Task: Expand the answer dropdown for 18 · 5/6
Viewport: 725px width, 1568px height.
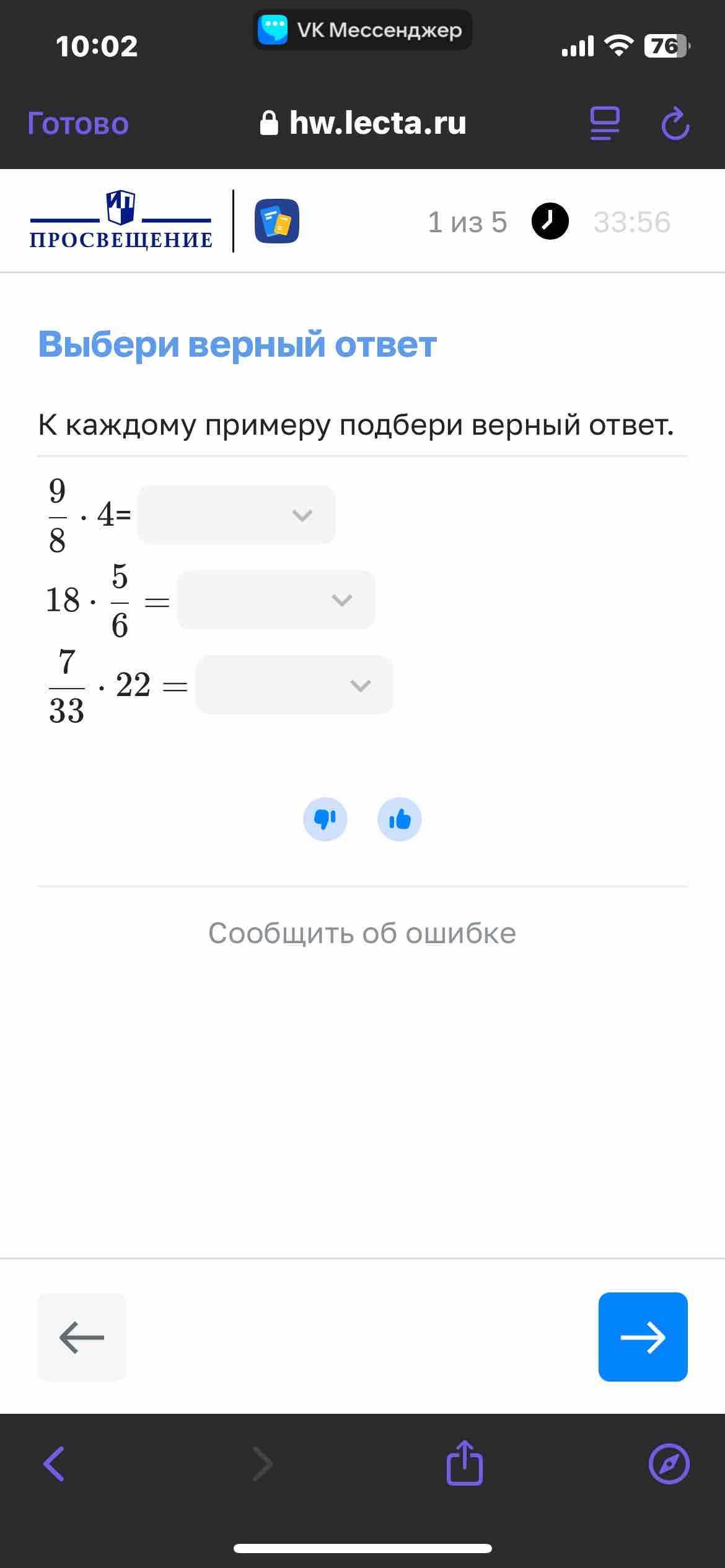Action: coord(276,599)
